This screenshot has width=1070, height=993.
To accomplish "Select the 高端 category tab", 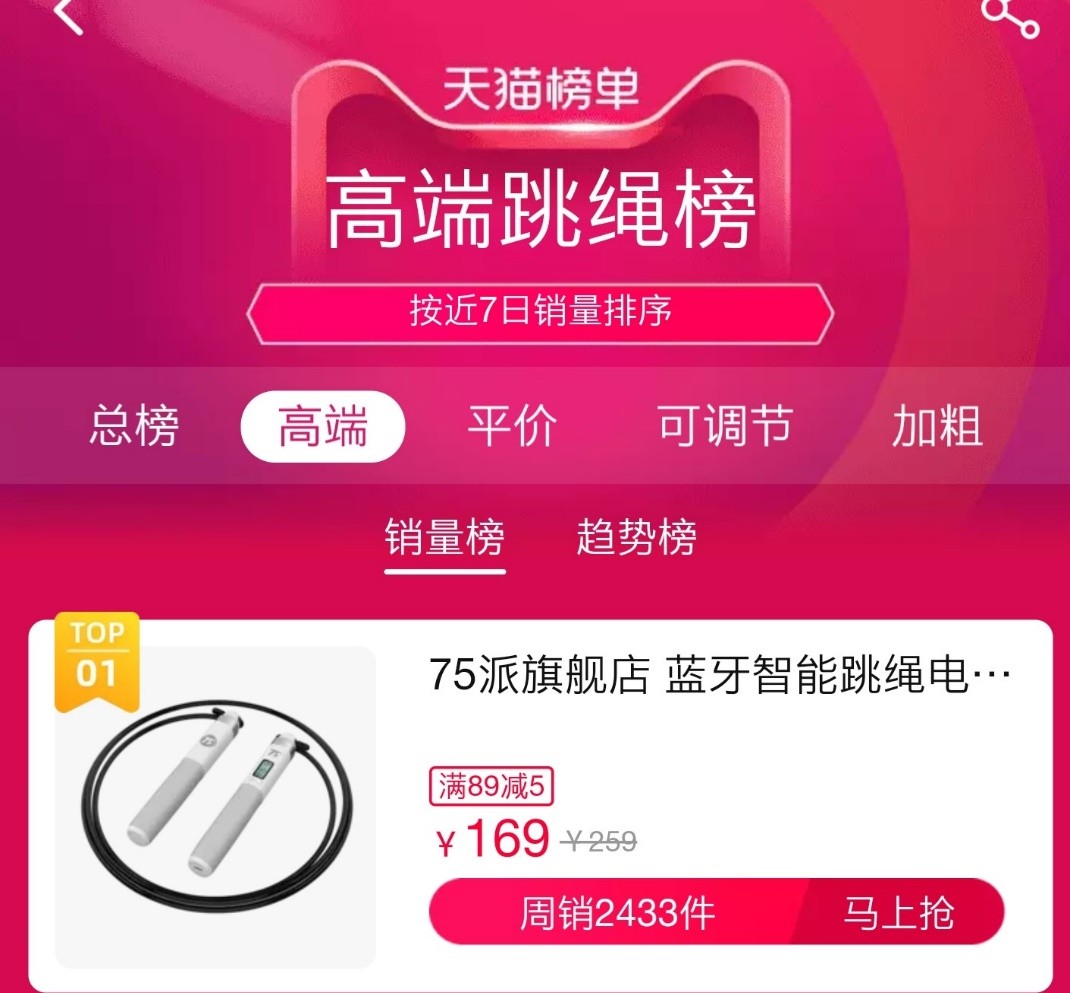I will click(323, 426).
